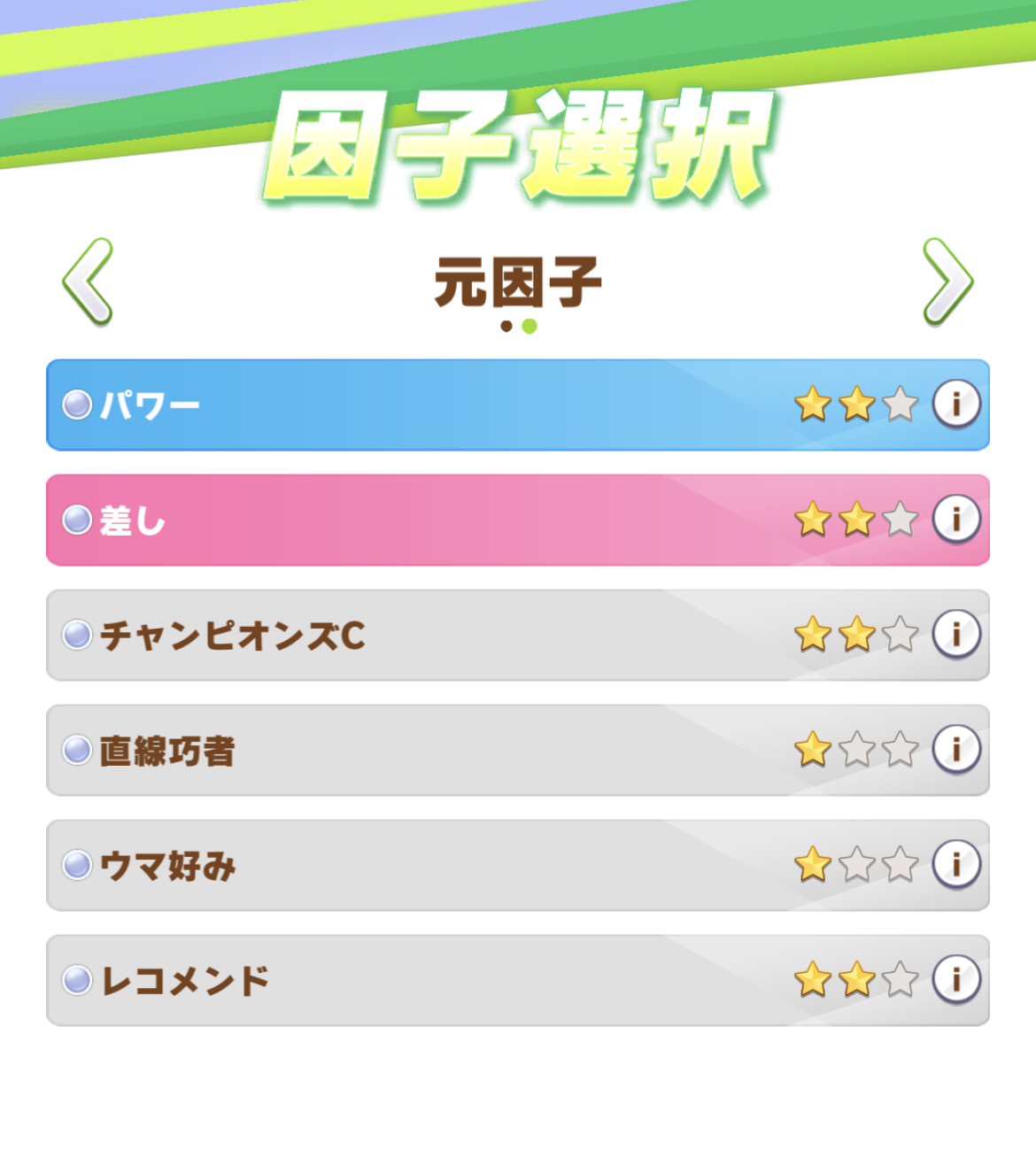Open info for レコメンド factor

956,980
